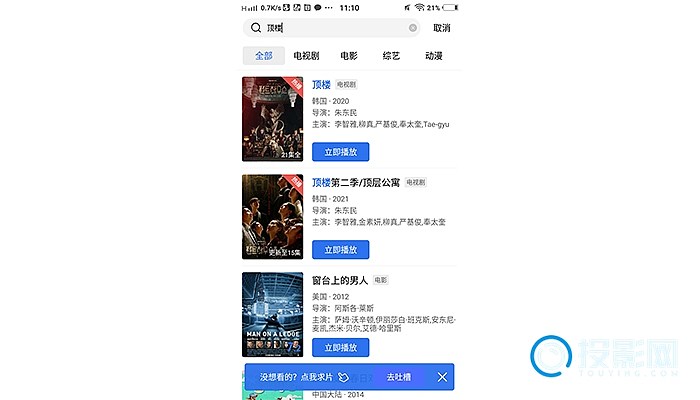Clear the search text with the X icon
This screenshot has width=700, height=400.
click(x=413, y=28)
